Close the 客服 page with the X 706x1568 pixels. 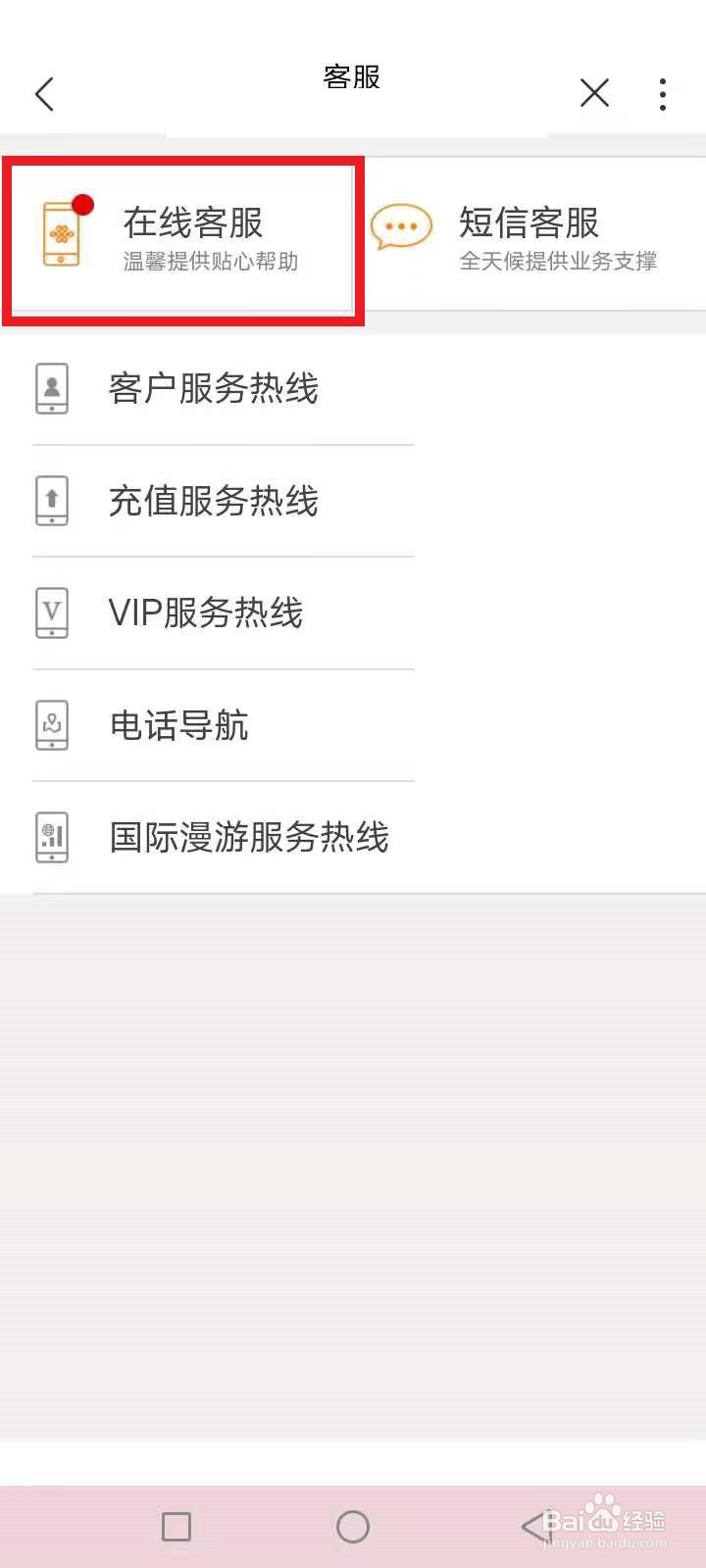click(594, 92)
